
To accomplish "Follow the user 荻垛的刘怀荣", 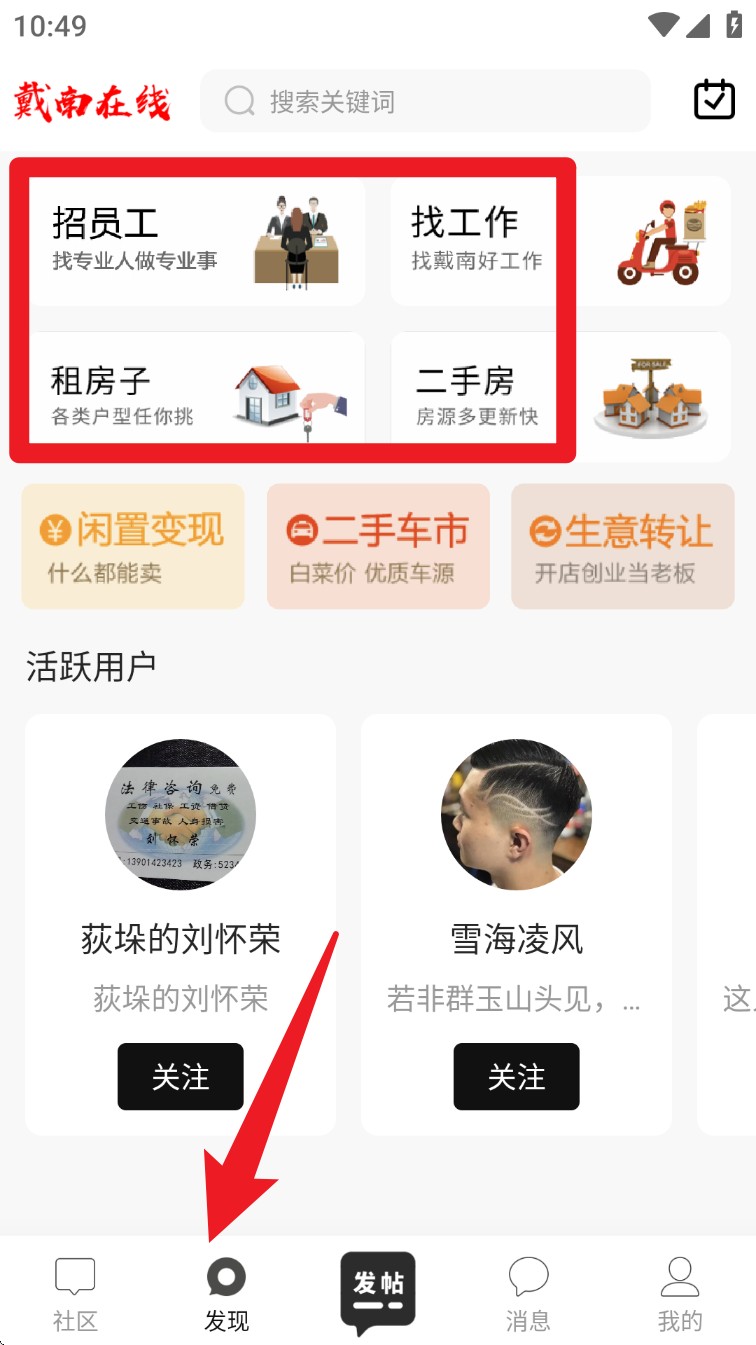I will [x=181, y=1076].
